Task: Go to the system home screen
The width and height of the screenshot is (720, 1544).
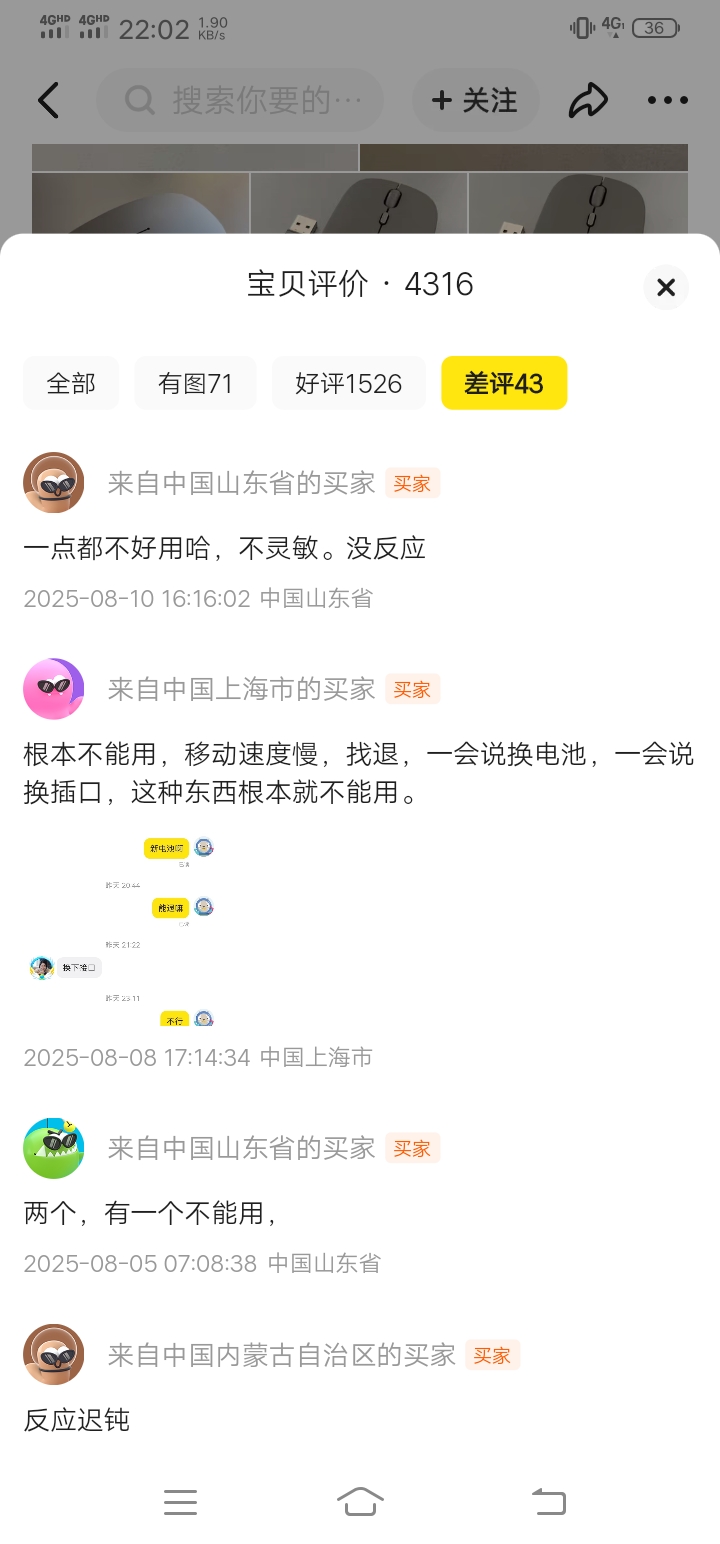Action: tap(360, 1501)
